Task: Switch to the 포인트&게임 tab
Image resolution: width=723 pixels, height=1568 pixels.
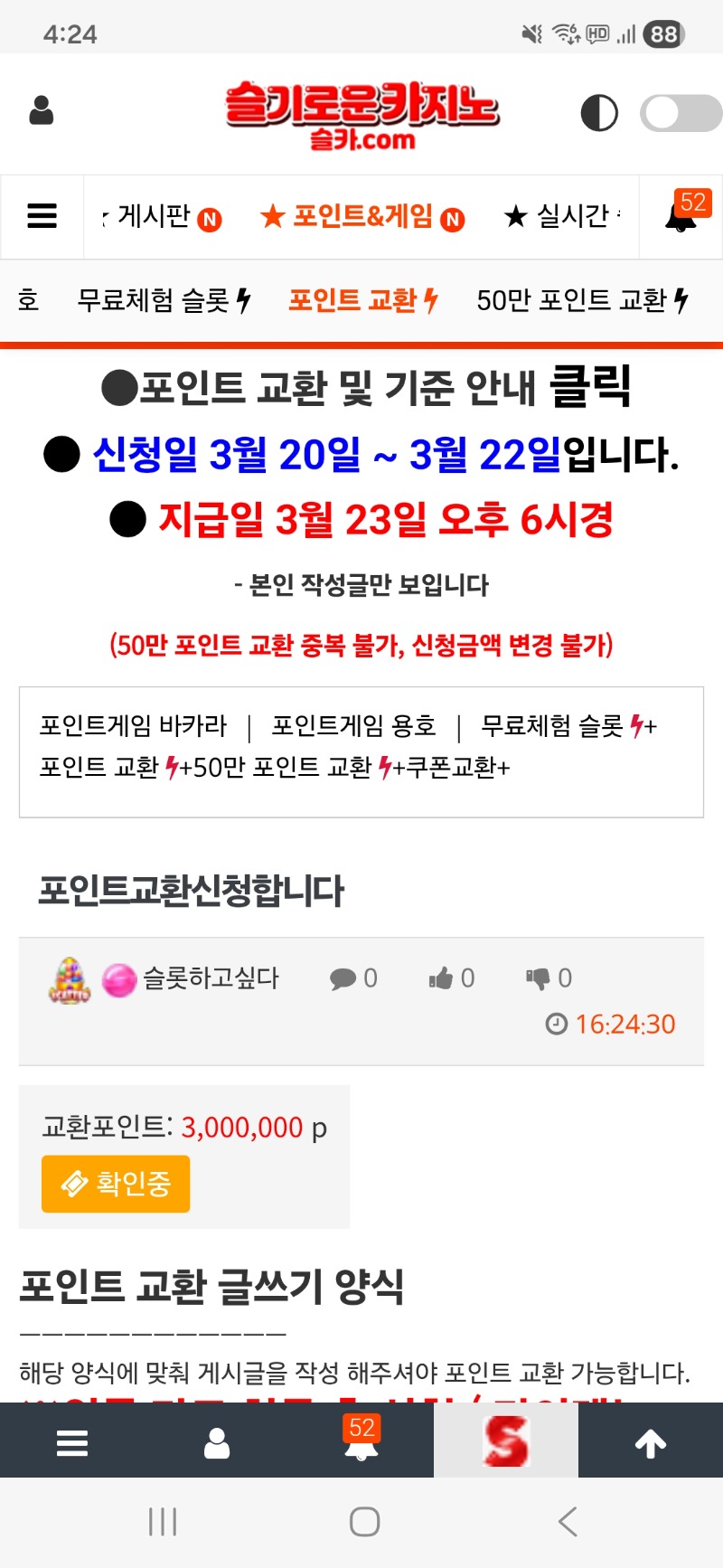Action: pyautogui.click(x=361, y=217)
